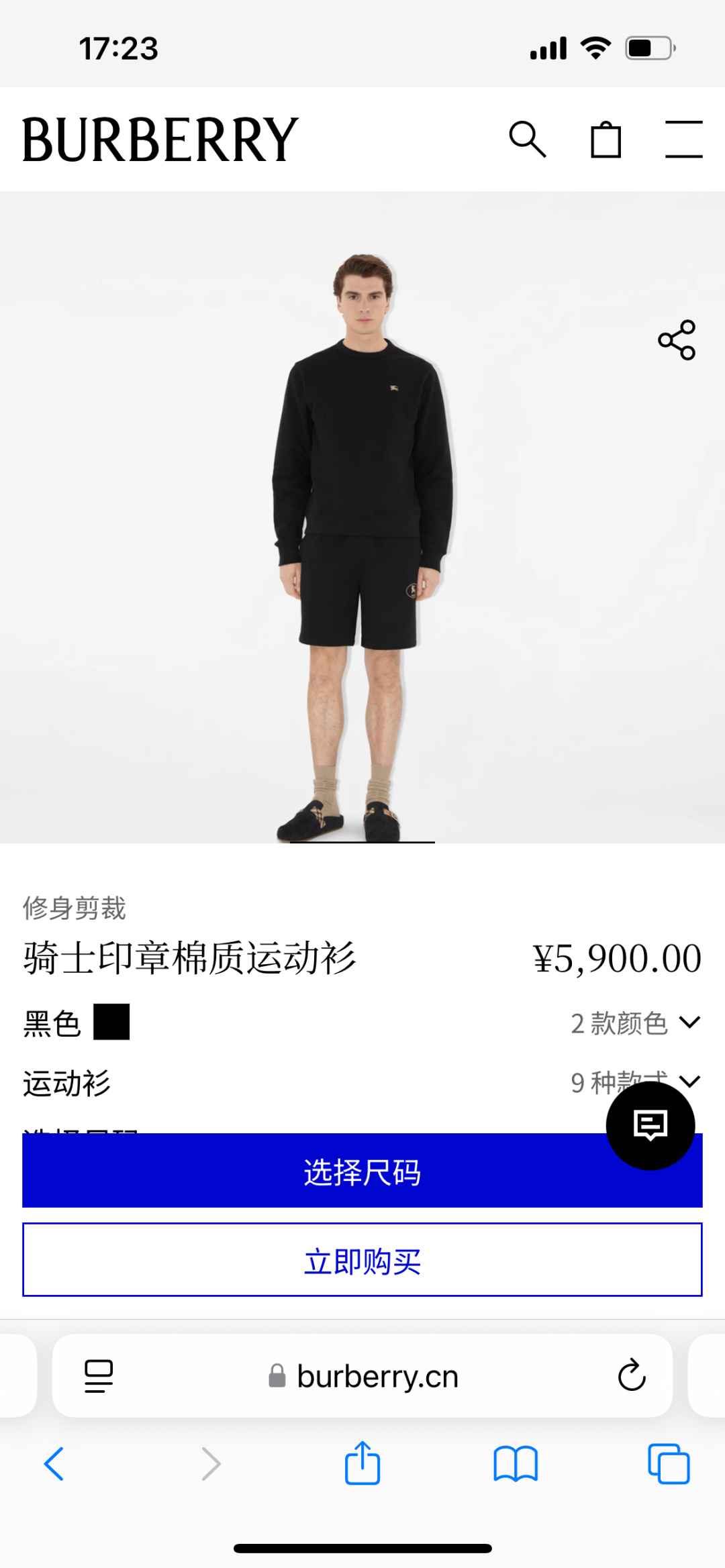Open the hamburger navigation menu
The image size is (725, 1568).
click(x=685, y=140)
